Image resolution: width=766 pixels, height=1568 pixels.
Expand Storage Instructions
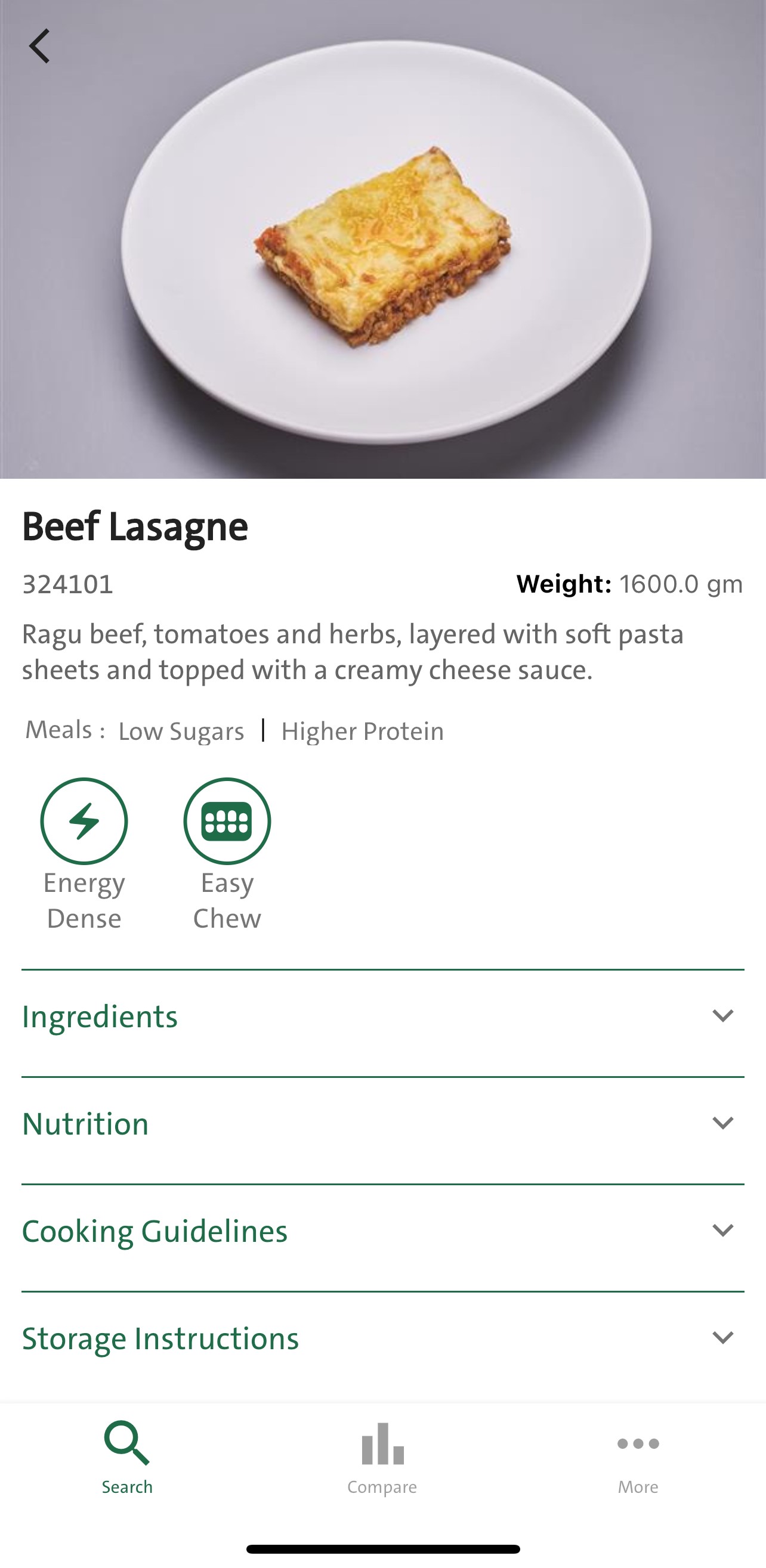[383, 1338]
